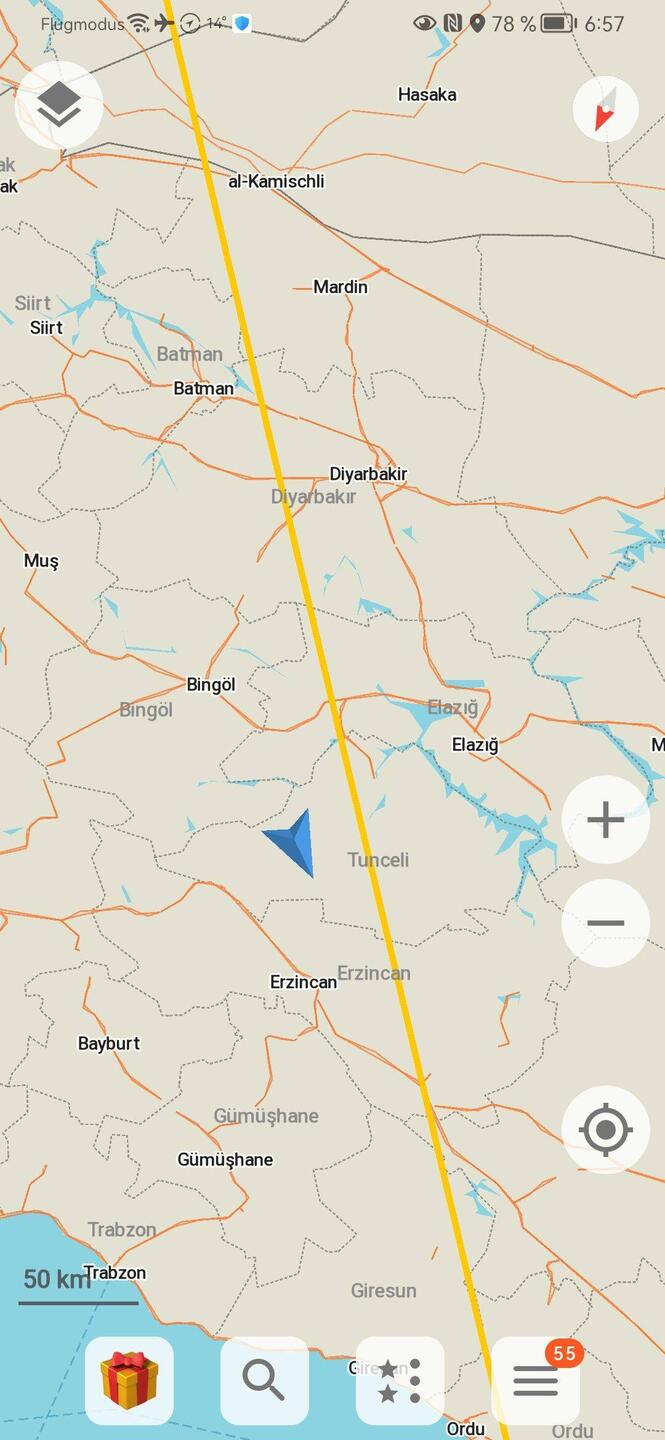
Task: Open the map layers selector
Action: point(59,104)
